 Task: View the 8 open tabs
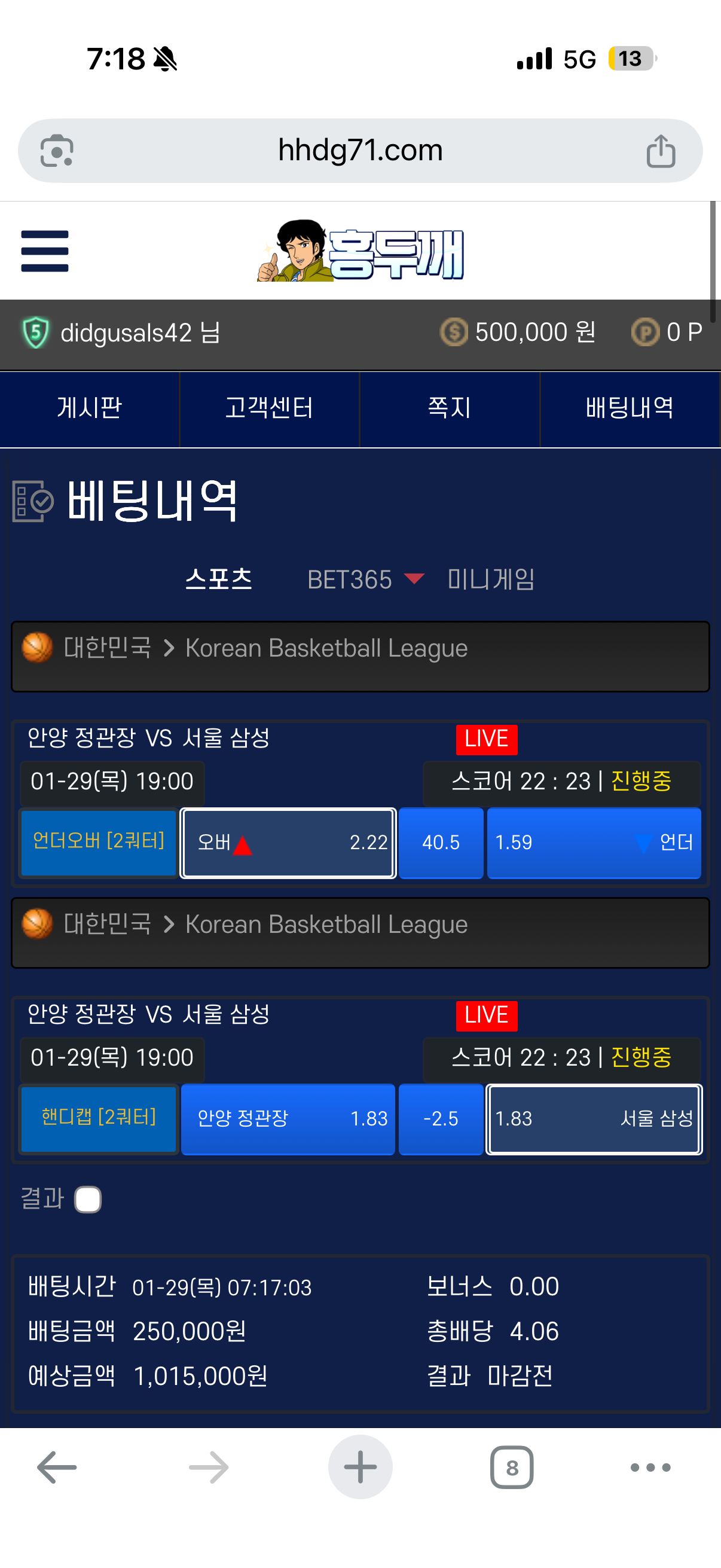pyautogui.click(x=512, y=1467)
